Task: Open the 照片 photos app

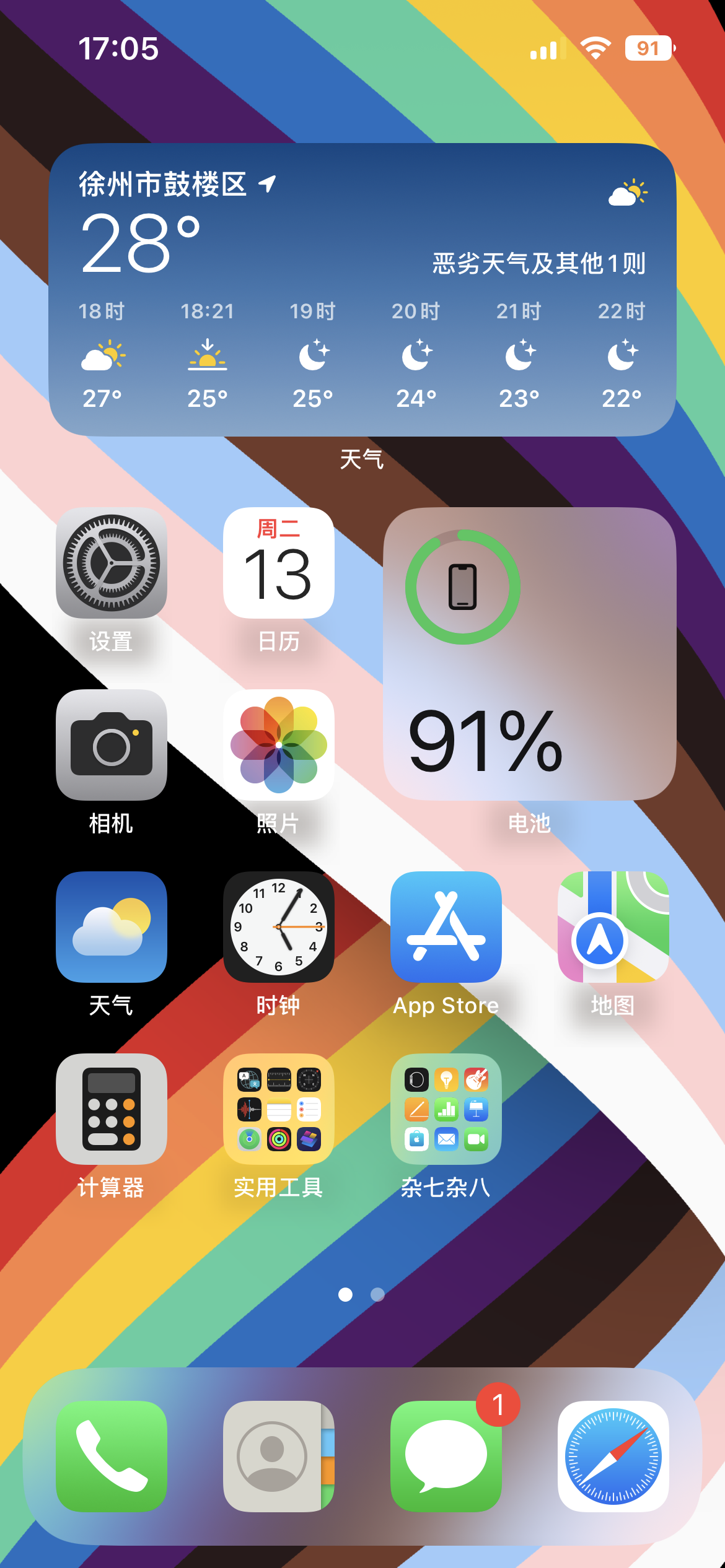Action: 279,745
